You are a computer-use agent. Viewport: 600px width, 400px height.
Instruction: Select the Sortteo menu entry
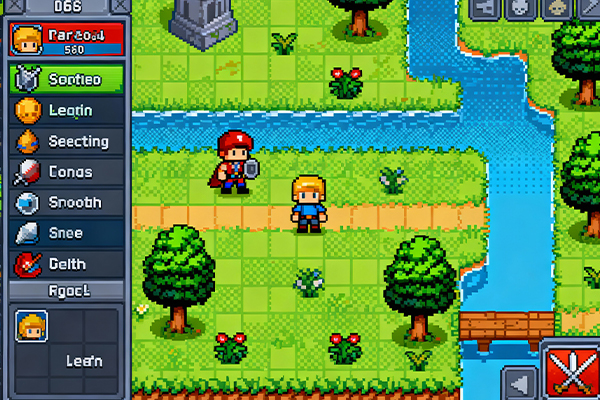click(66, 79)
